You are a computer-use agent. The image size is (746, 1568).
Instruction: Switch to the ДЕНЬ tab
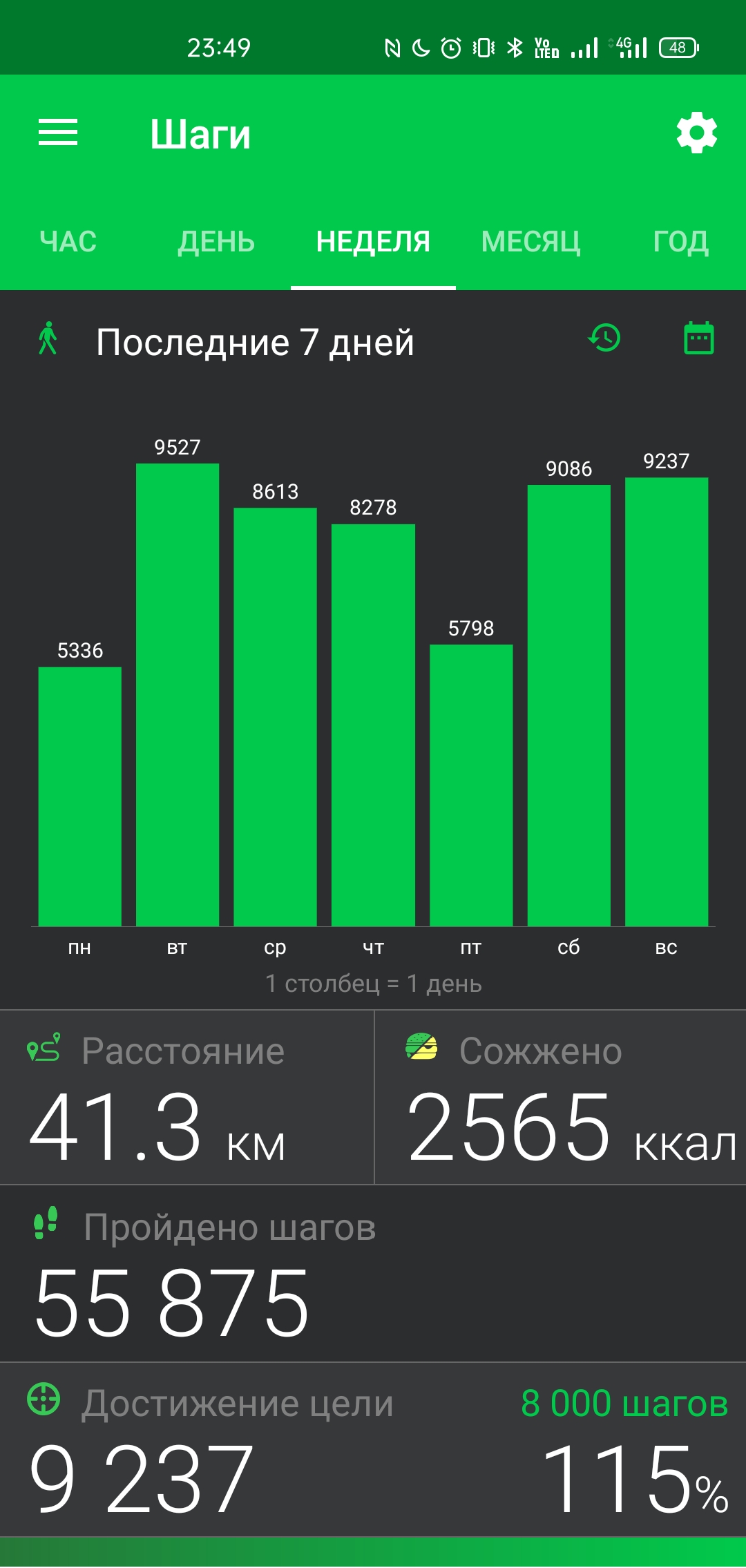[216, 242]
